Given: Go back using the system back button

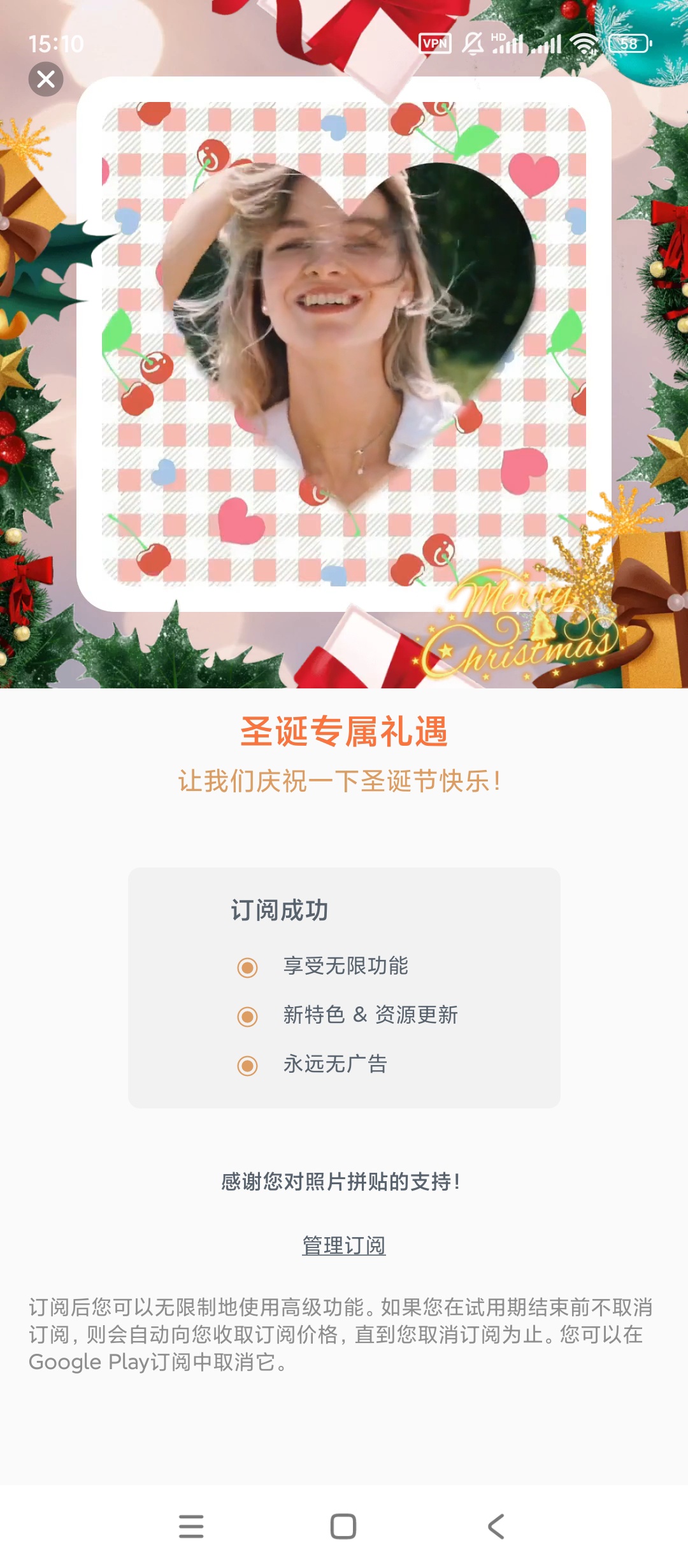Looking at the screenshot, I should (x=496, y=1527).
